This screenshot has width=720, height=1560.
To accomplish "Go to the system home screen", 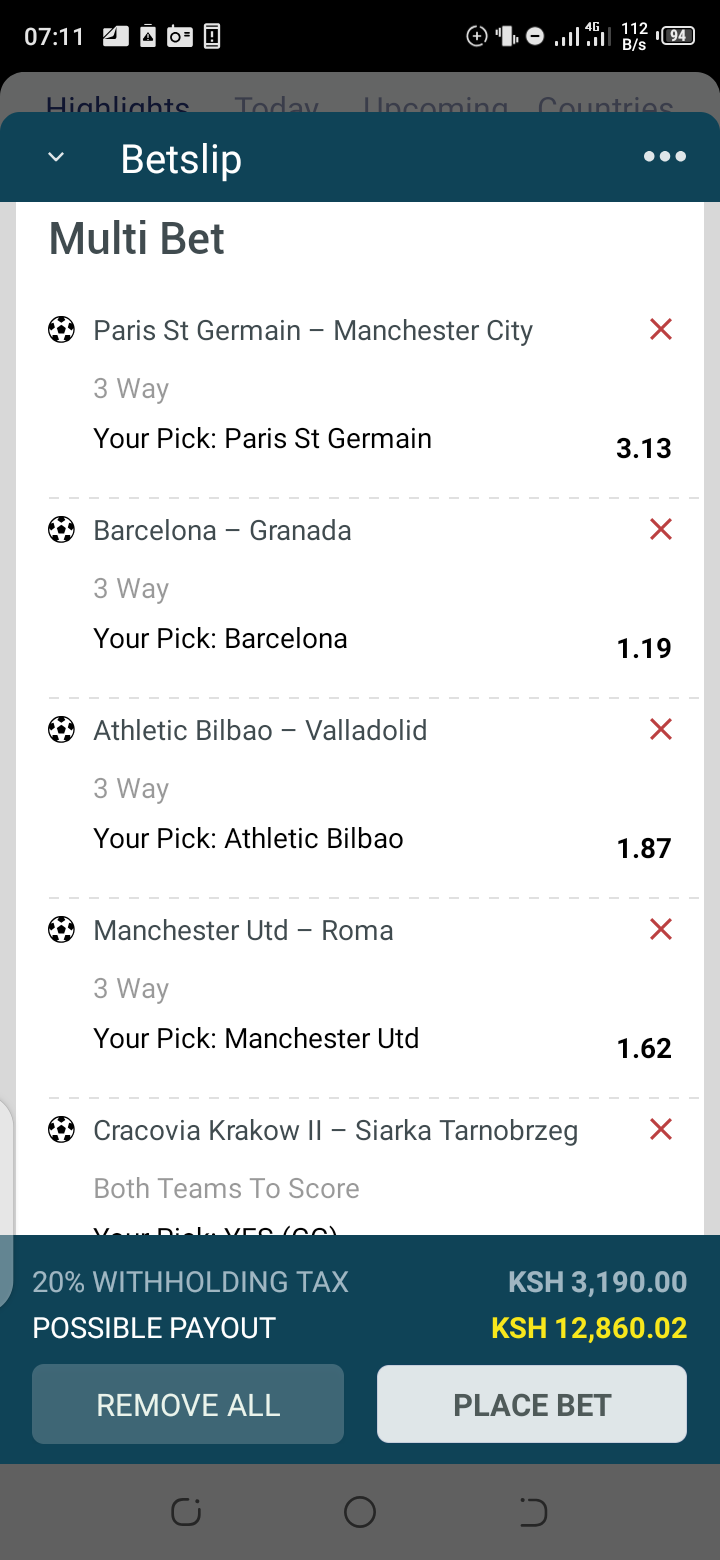I will tap(360, 1512).
